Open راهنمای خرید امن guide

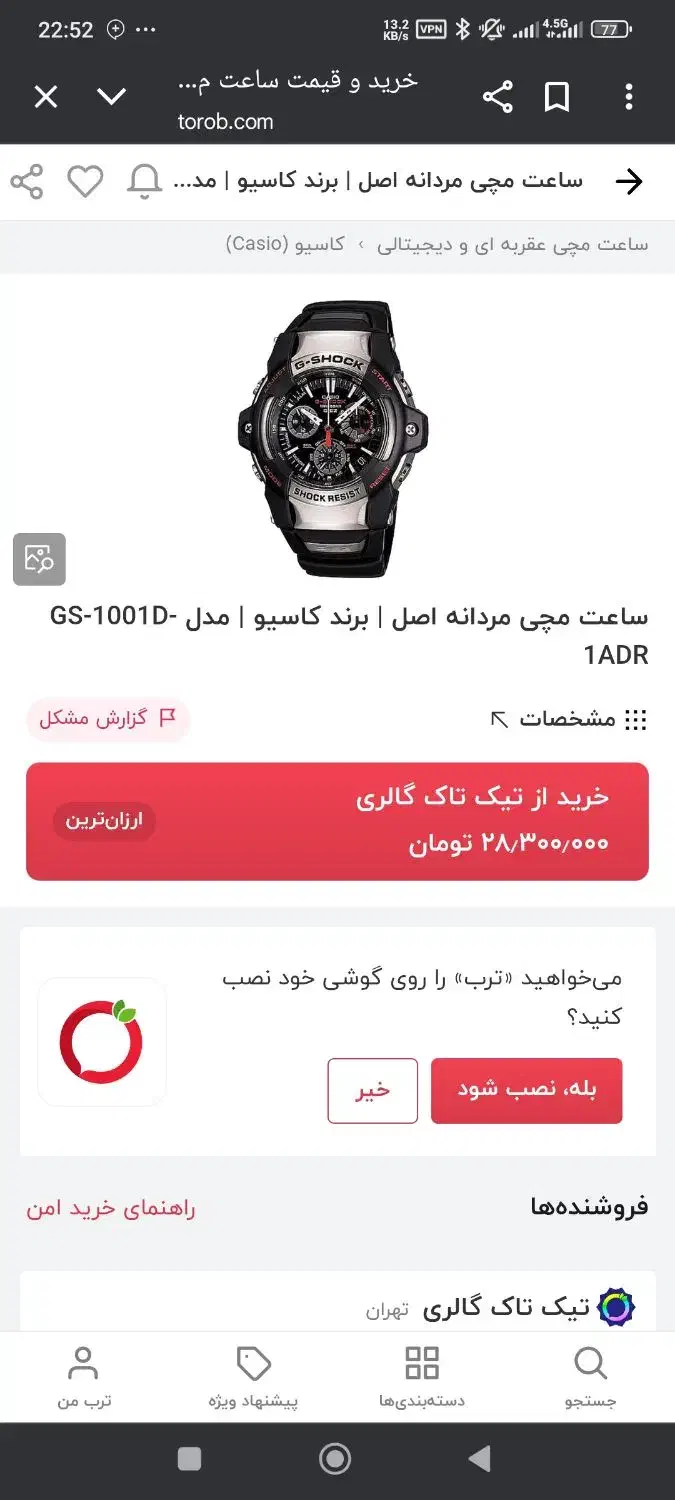point(111,1208)
